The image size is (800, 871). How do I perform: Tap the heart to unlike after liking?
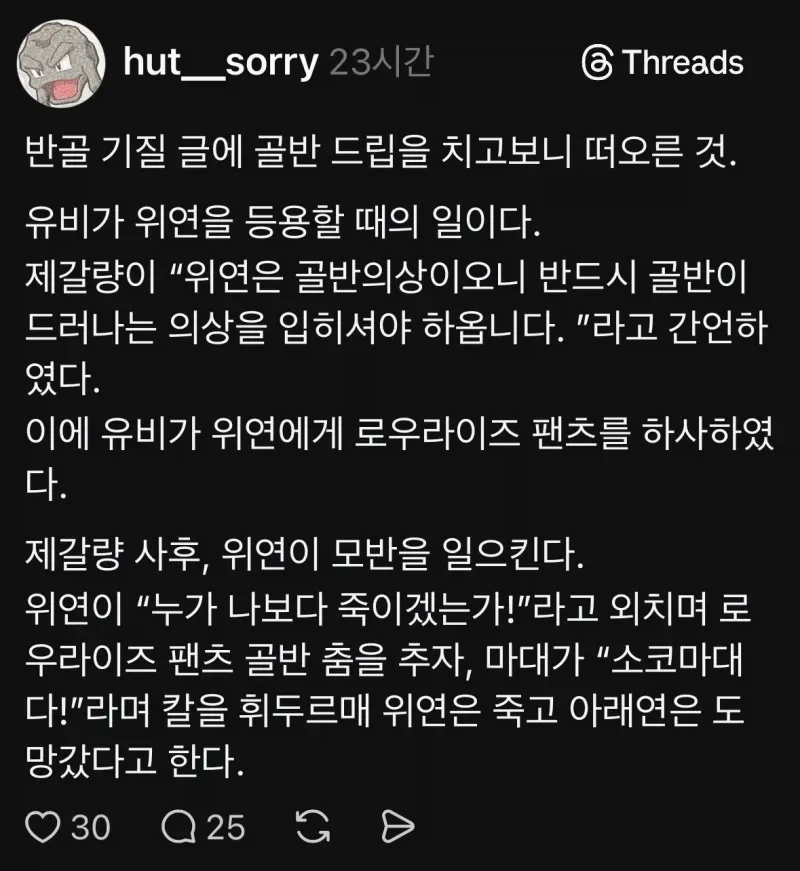42,826
